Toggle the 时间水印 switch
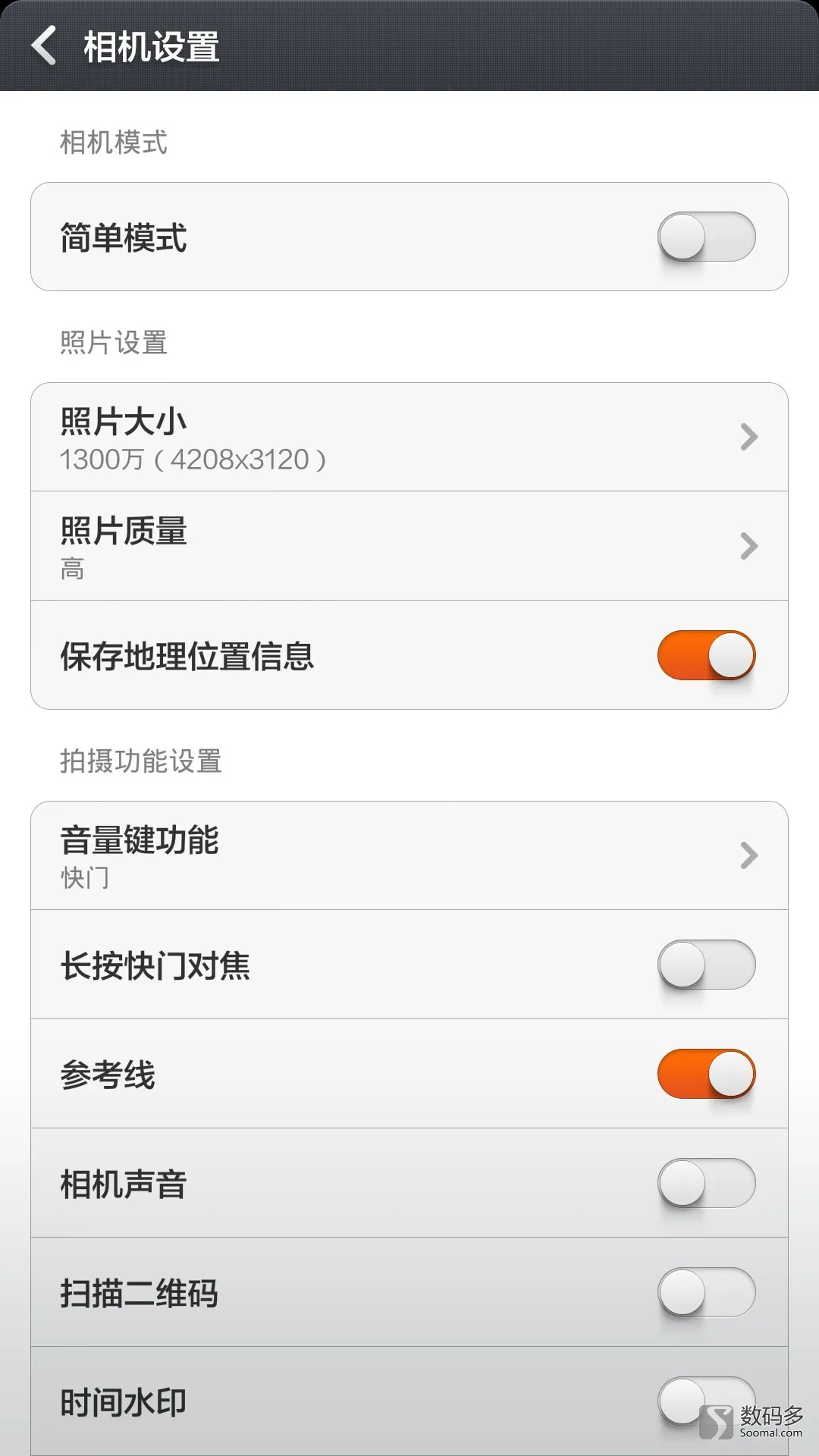819x1456 pixels. point(706,1401)
